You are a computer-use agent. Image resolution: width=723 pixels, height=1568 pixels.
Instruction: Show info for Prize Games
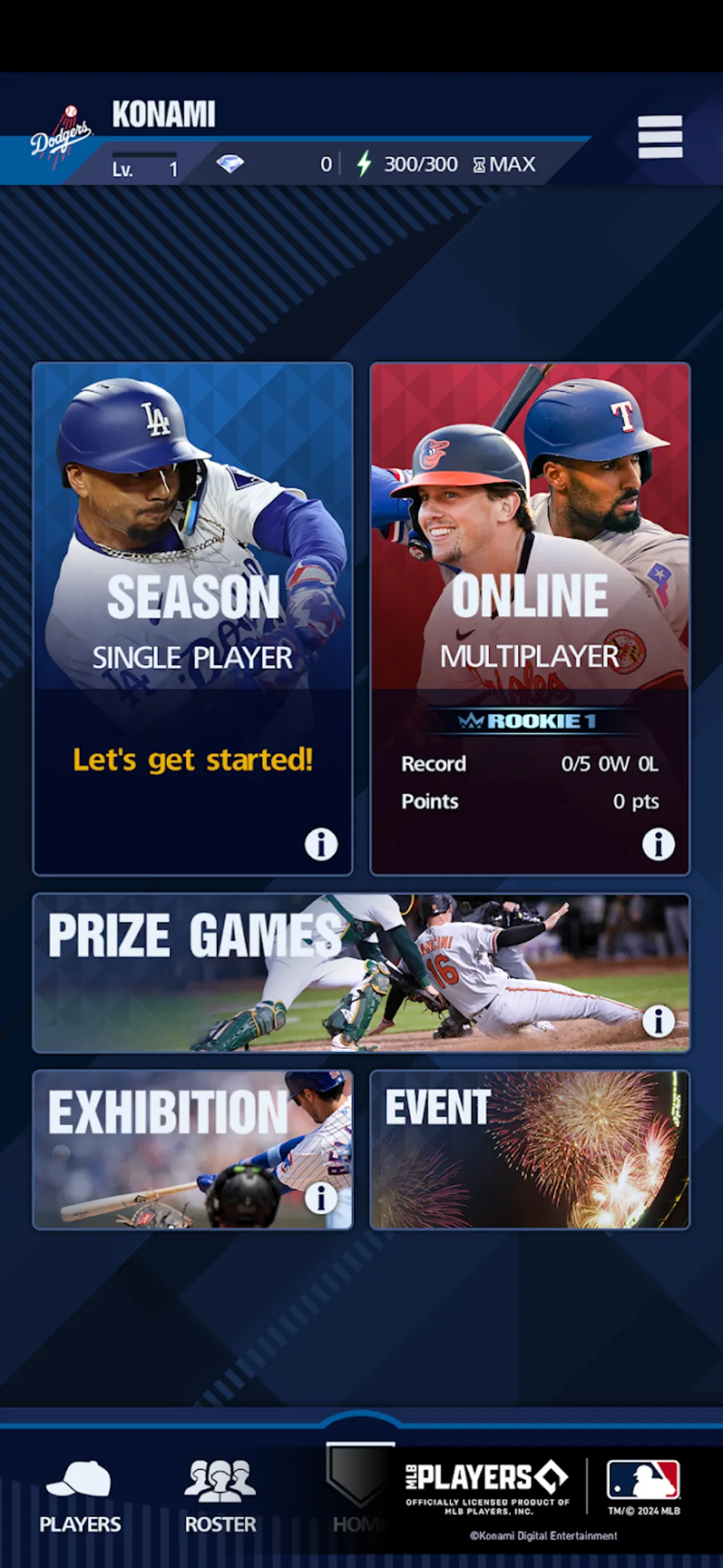click(x=658, y=1021)
